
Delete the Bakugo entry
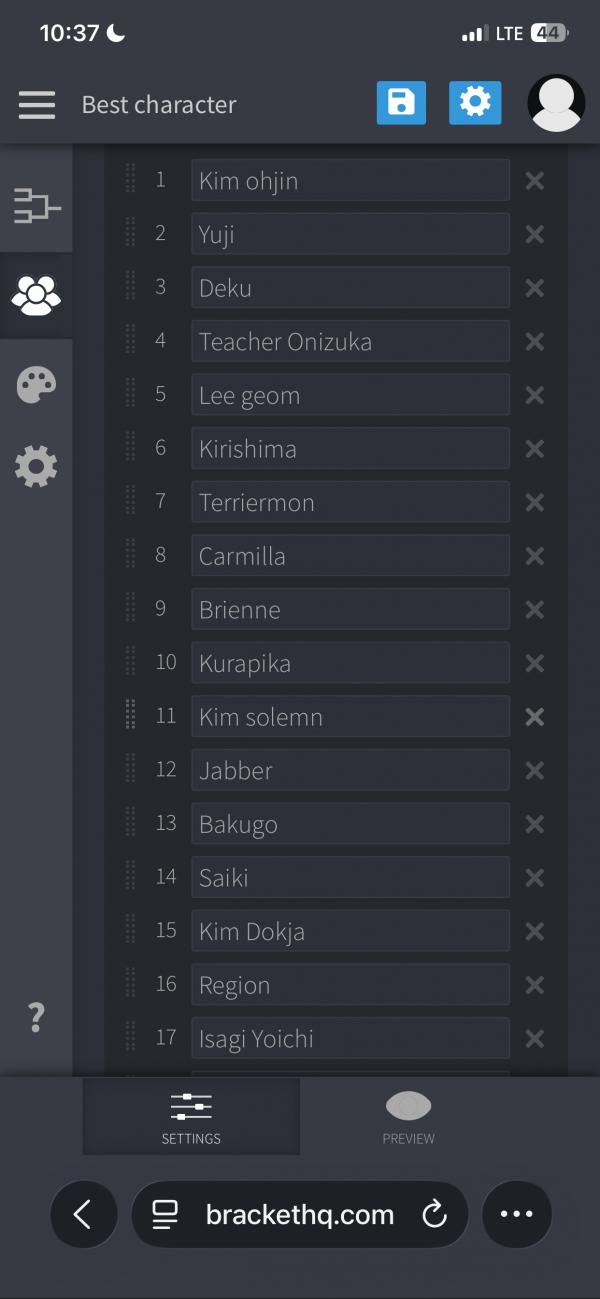(535, 824)
